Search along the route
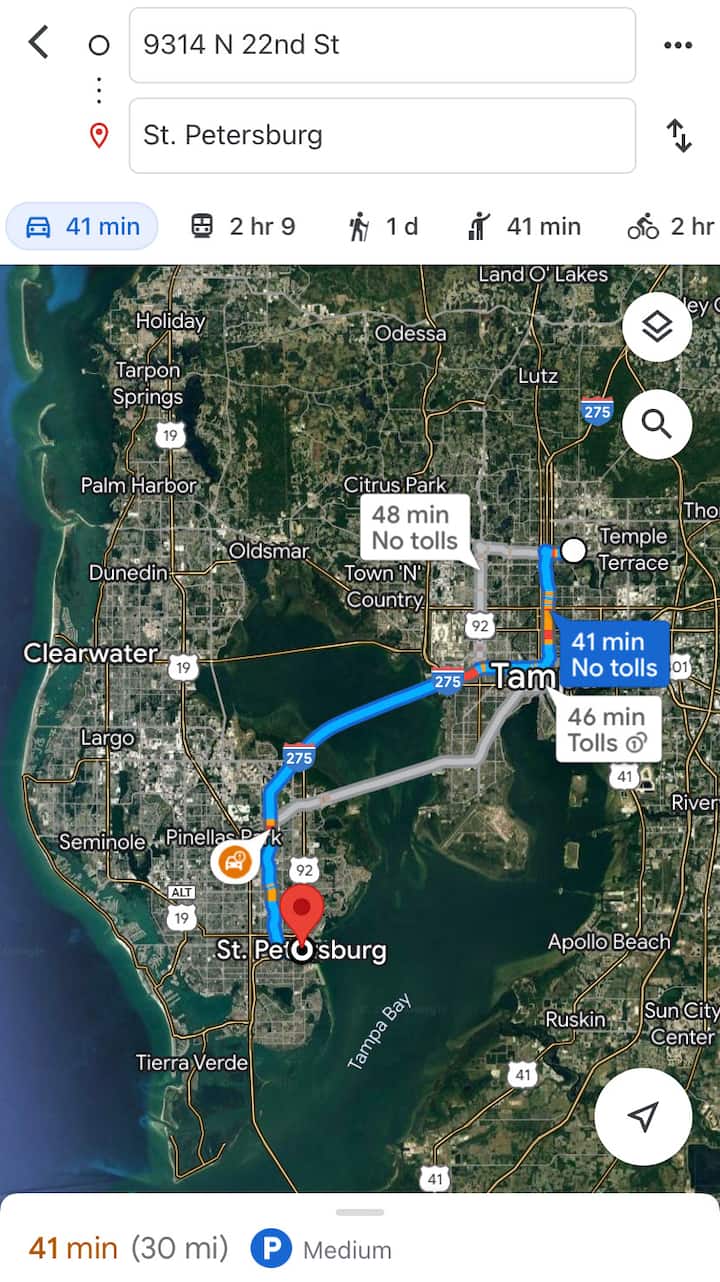The height and width of the screenshot is (1282, 720). (x=656, y=424)
